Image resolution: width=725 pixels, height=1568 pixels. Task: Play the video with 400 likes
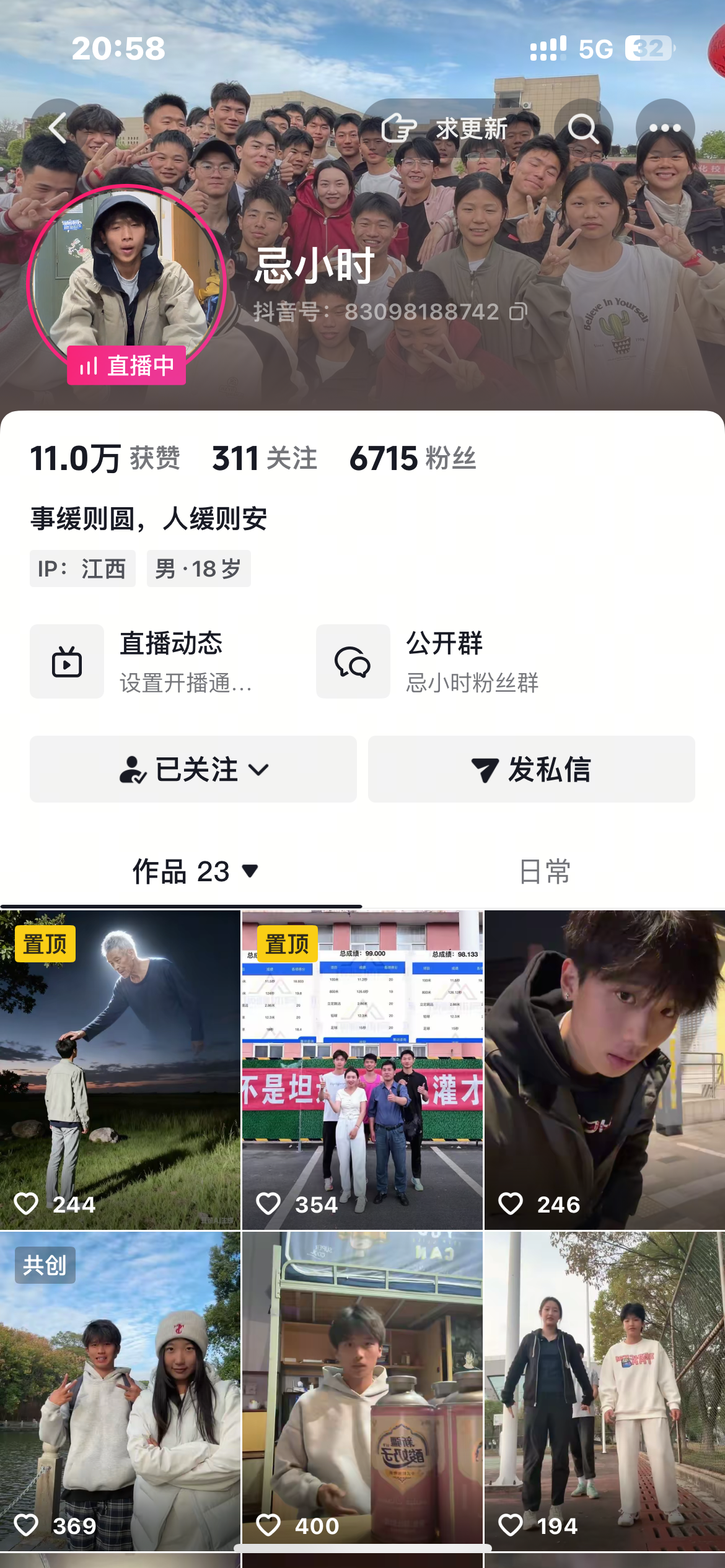coord(362,1391)
